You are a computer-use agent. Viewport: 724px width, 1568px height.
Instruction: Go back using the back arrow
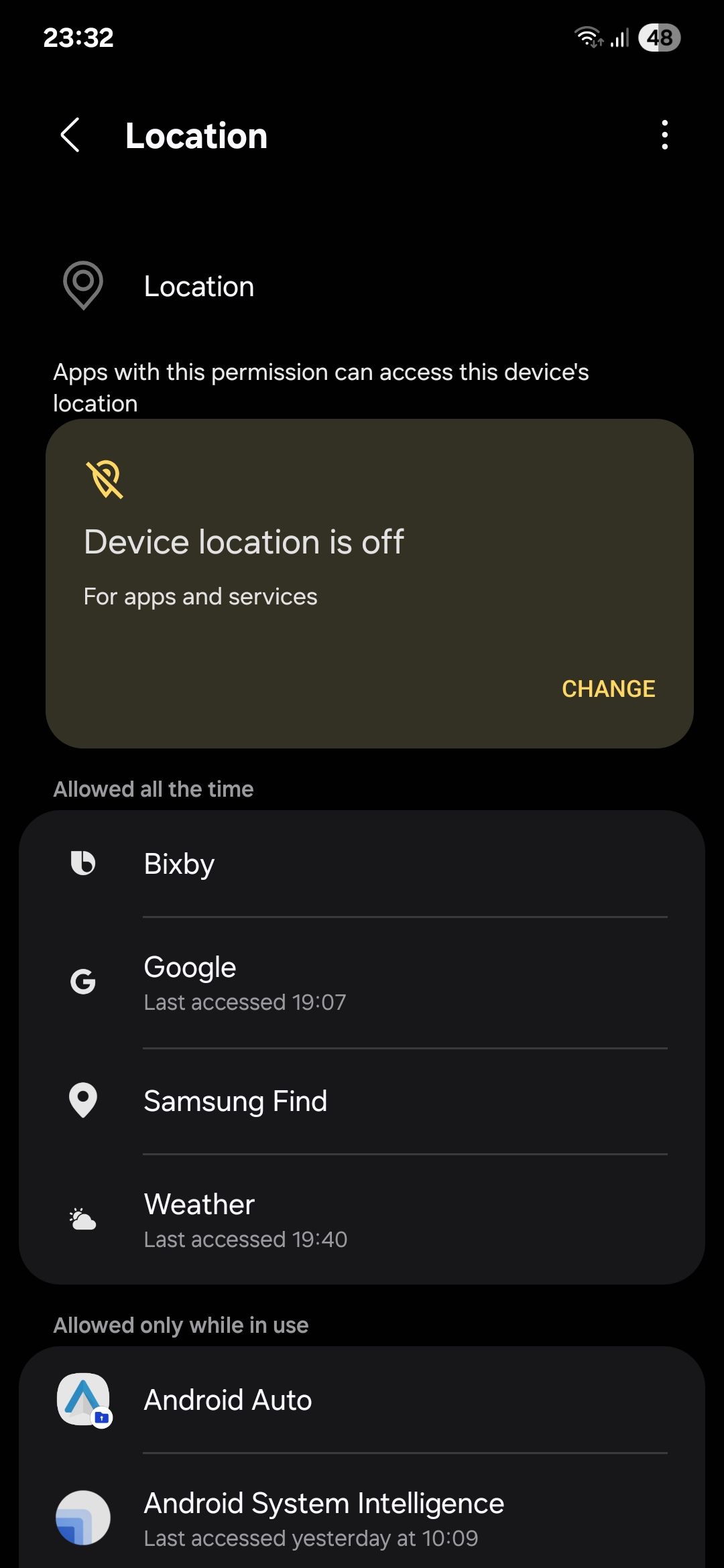coord(70,135)
